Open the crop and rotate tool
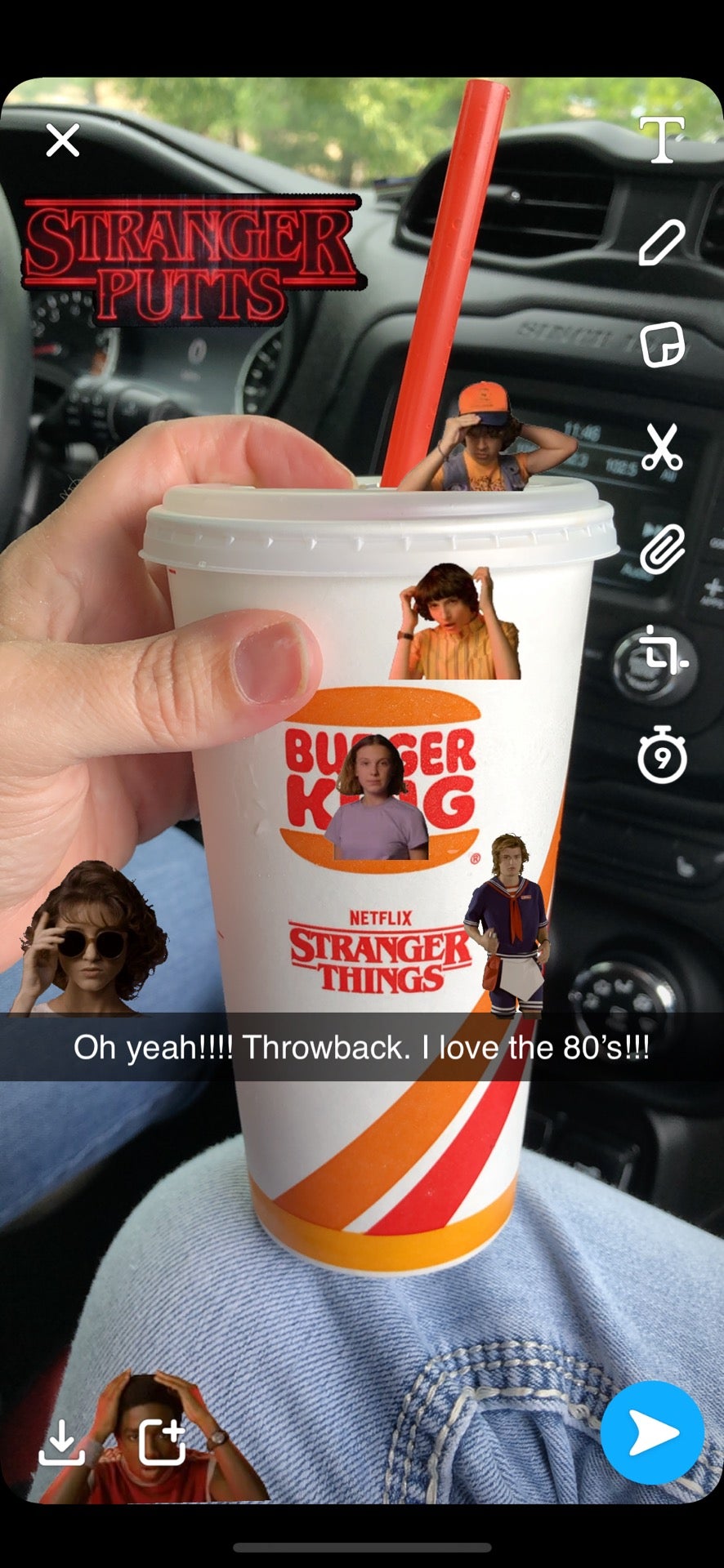This screenshot has height=1568, width=724. pos(661,653)
